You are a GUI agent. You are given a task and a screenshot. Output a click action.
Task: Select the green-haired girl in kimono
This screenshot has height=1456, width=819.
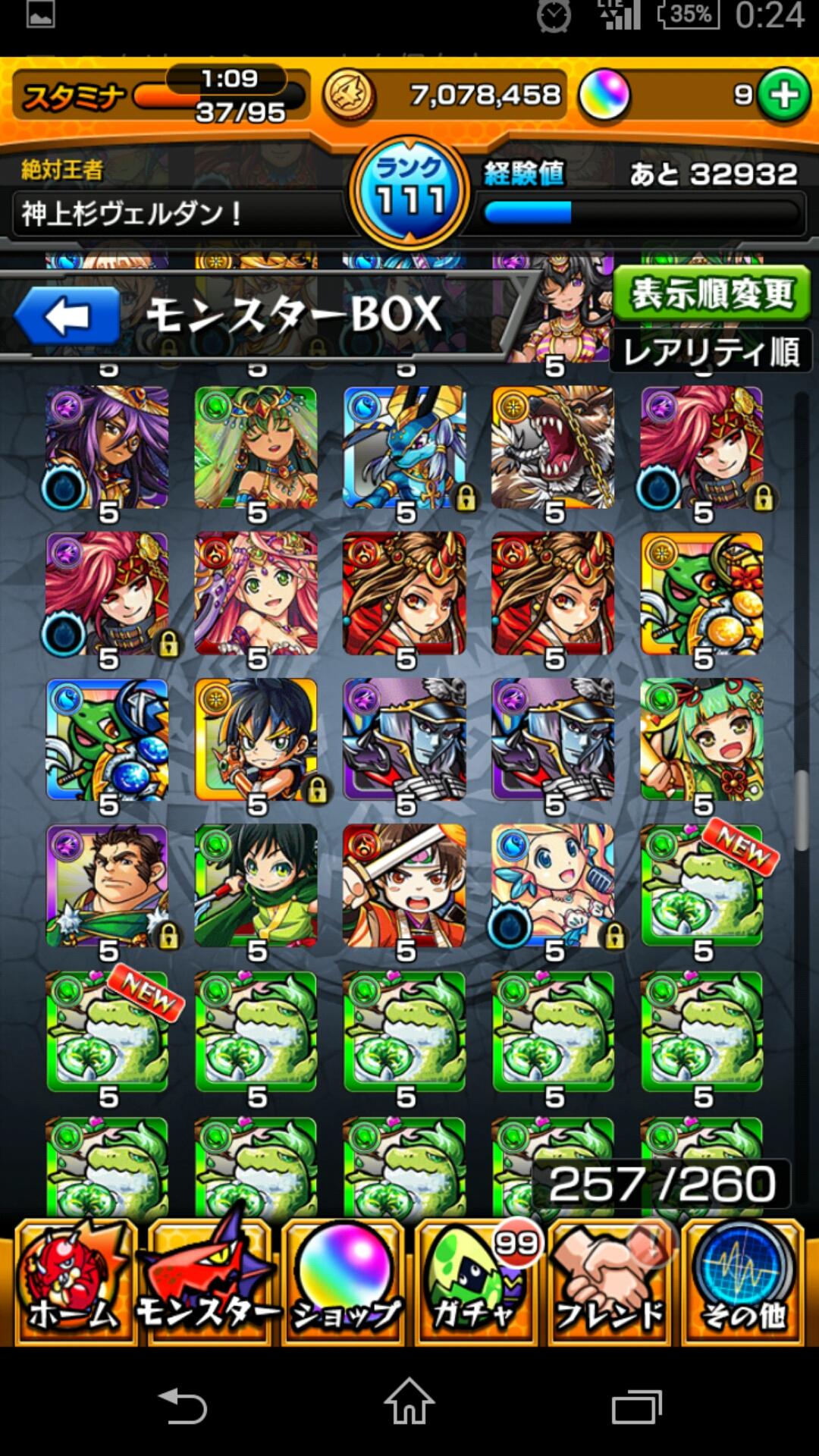tap(701, 740)
